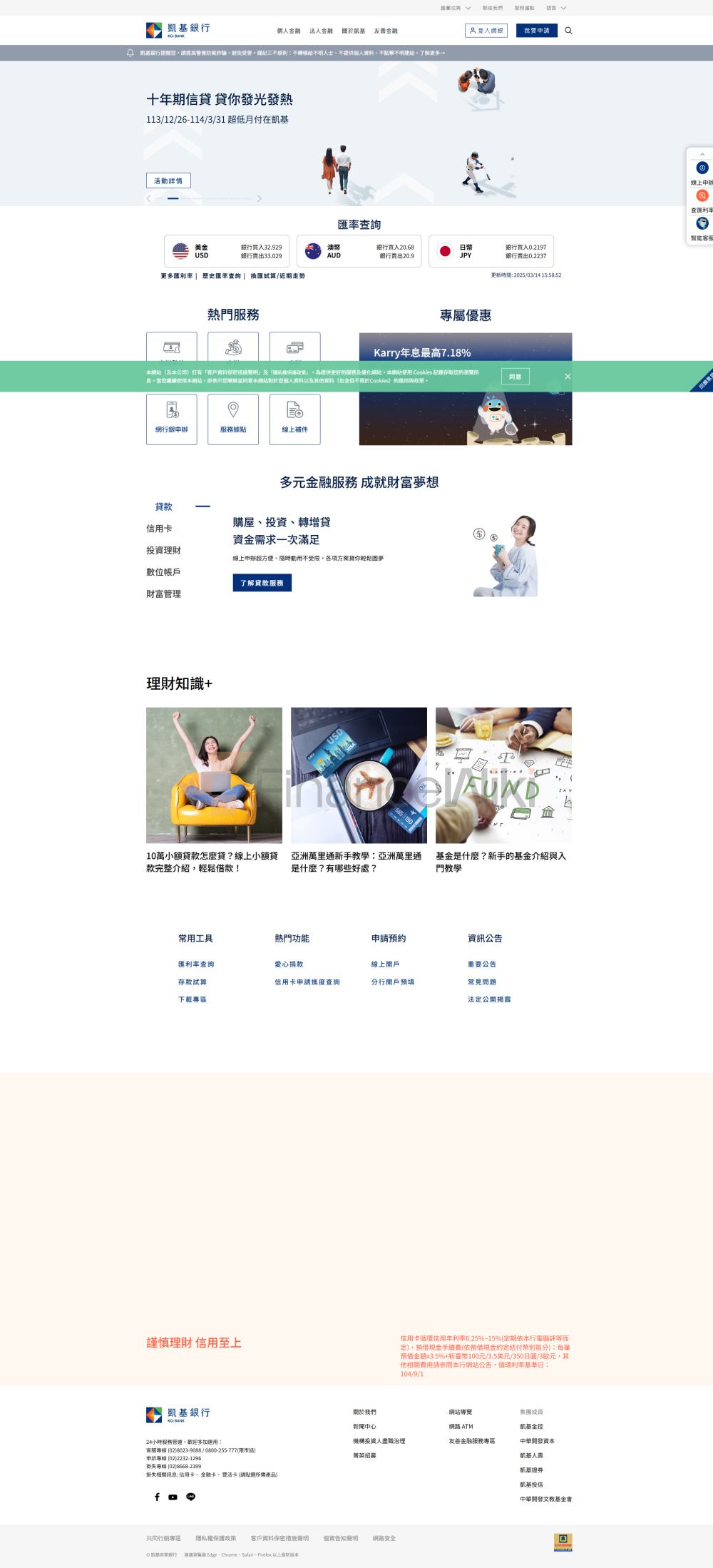This screenshot has height=1568, width=713.
Task: Open the 線上補件 service tile
Action: [295, 419]
